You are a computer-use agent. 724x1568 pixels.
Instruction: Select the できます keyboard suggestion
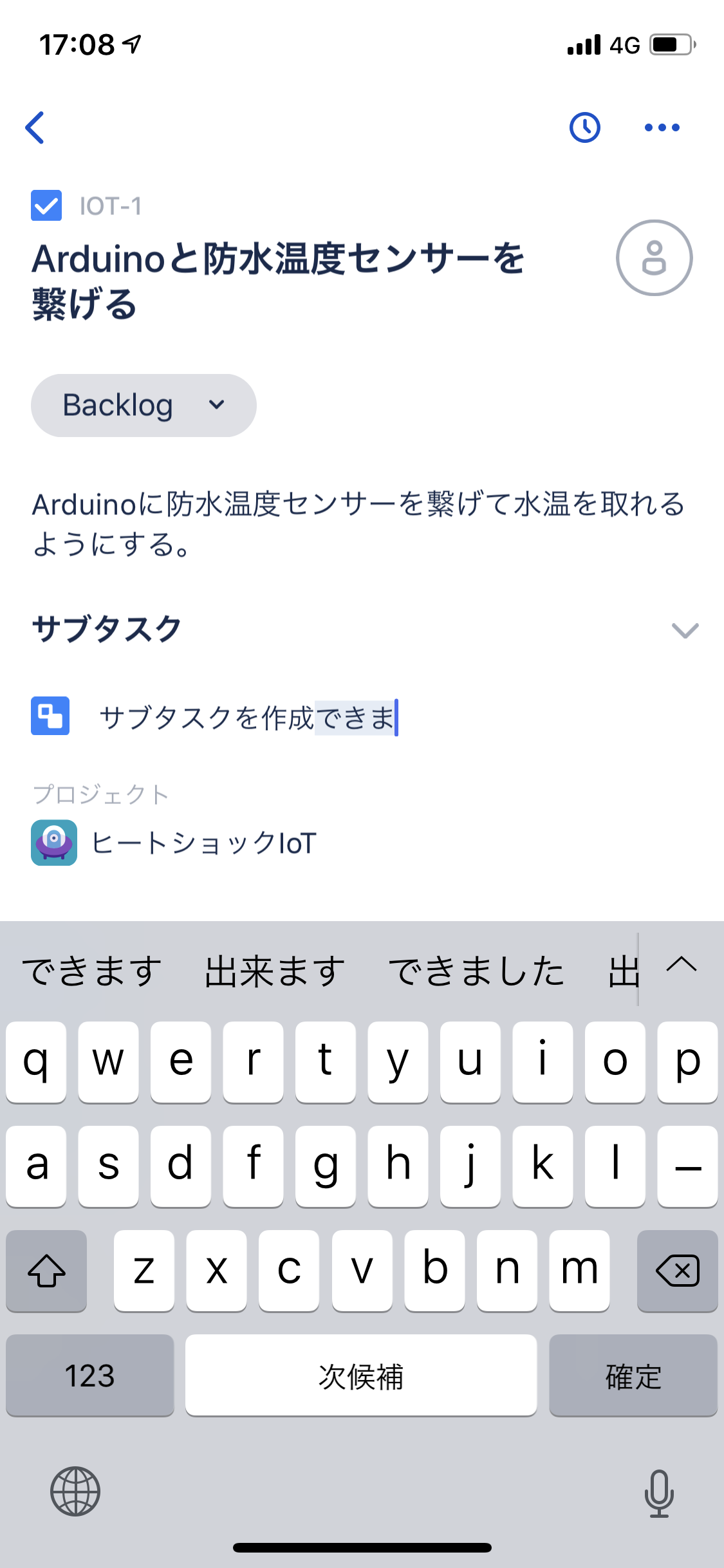coord(92,971)
